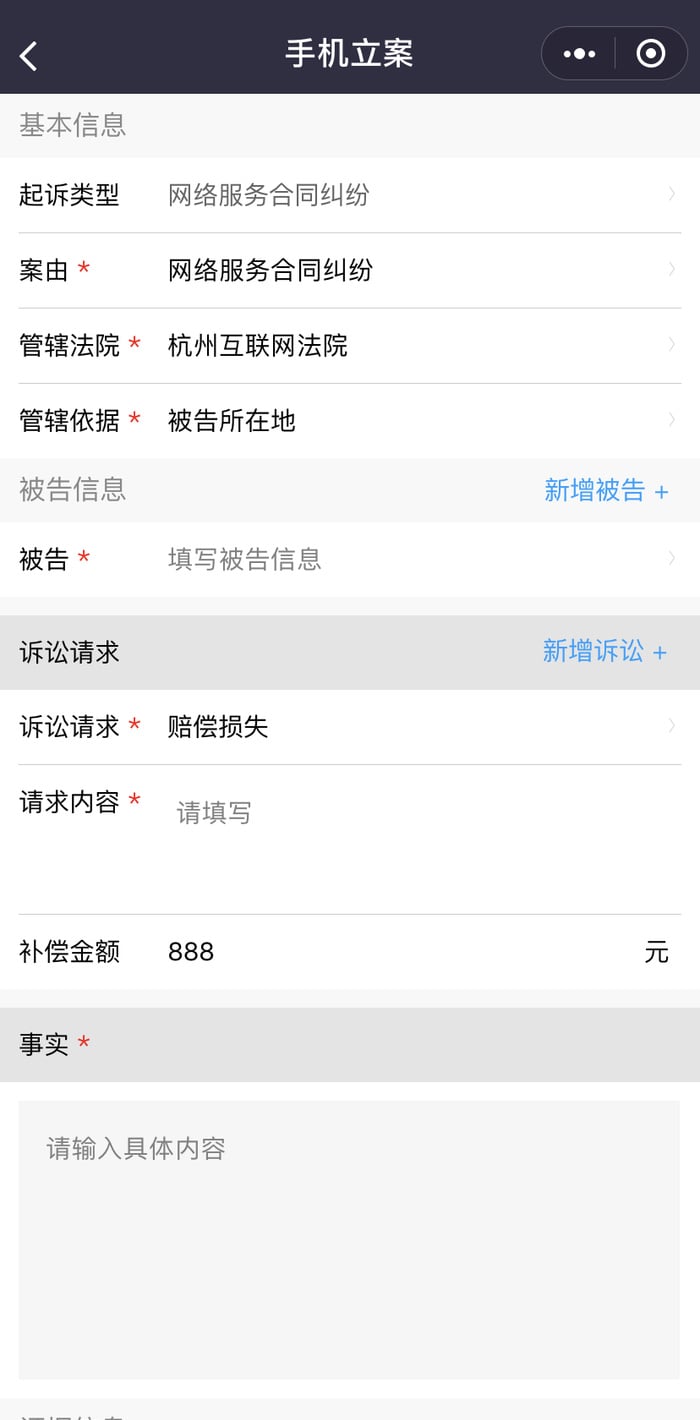Change 诉讼请求 from 赔偿损失
Image resolution: width=700 pixels, height=1420 pixels.
click(x=350, y=727)
